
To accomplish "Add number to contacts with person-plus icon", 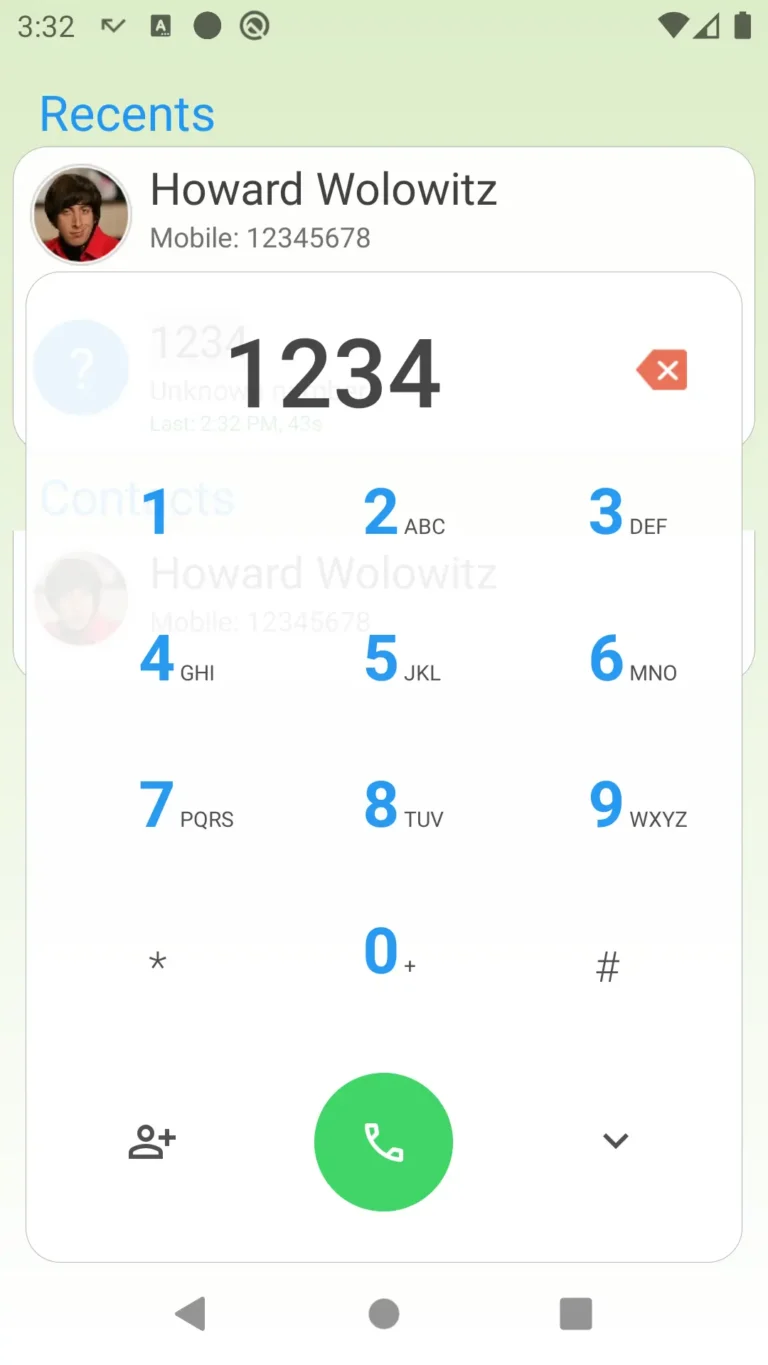I will click(x=152, y=1141).
